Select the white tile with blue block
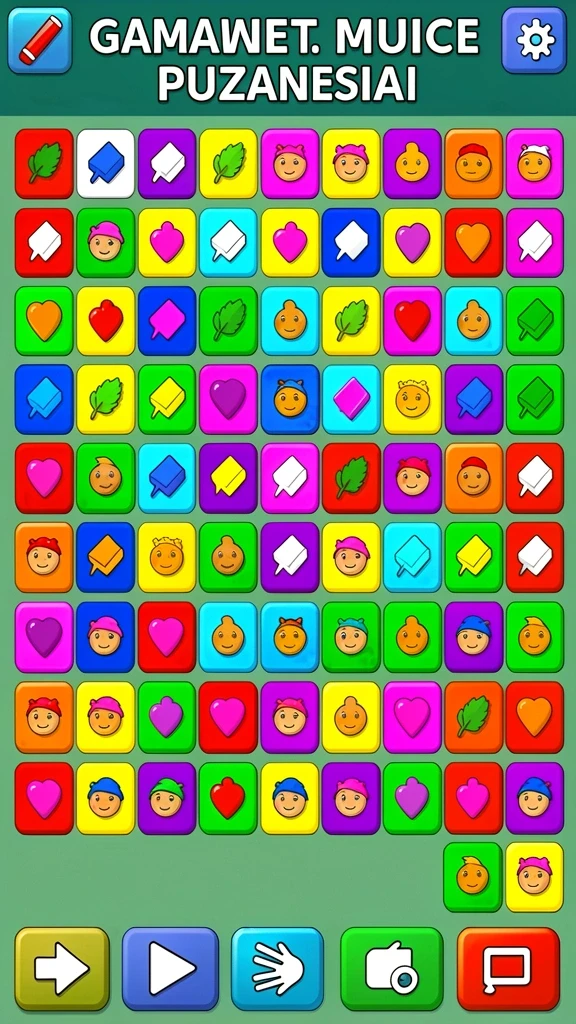576x1024 pixels. click(106, 163)
